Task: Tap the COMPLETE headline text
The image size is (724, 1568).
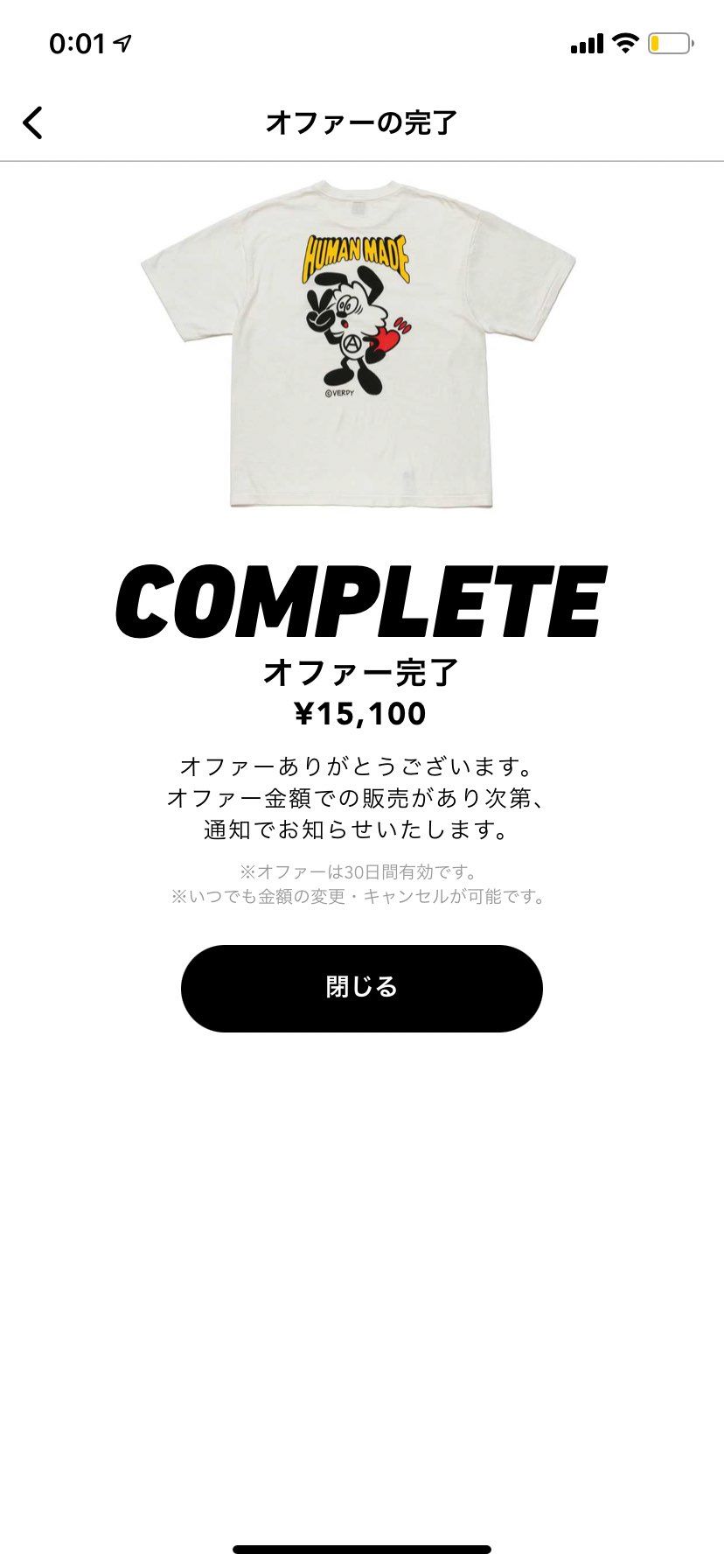Action: (362, 600)
